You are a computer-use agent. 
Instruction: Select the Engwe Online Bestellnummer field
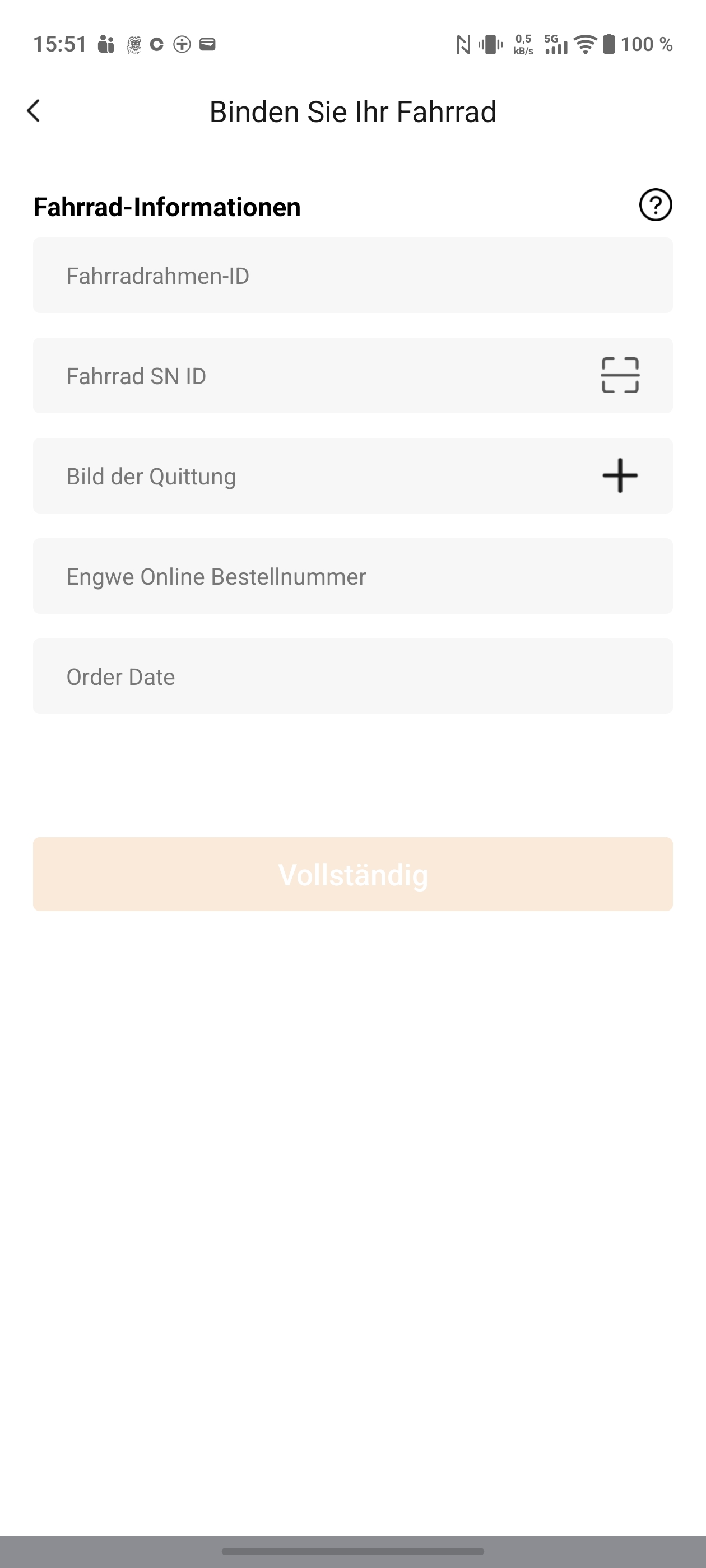[x=352, y=576]
